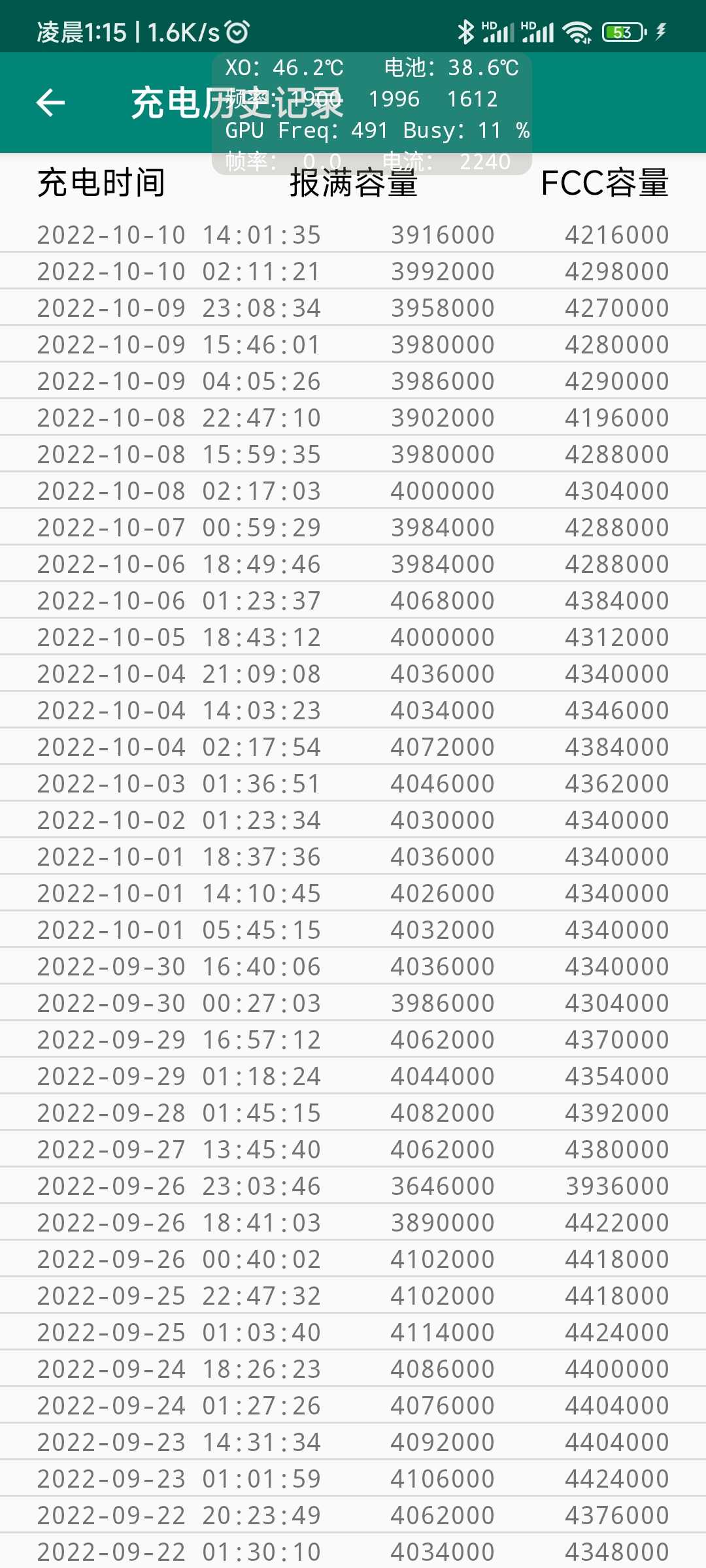Go back using the toolbar arrow
The width and height of the screenshot is (706, 1568).
pos(50,103)
